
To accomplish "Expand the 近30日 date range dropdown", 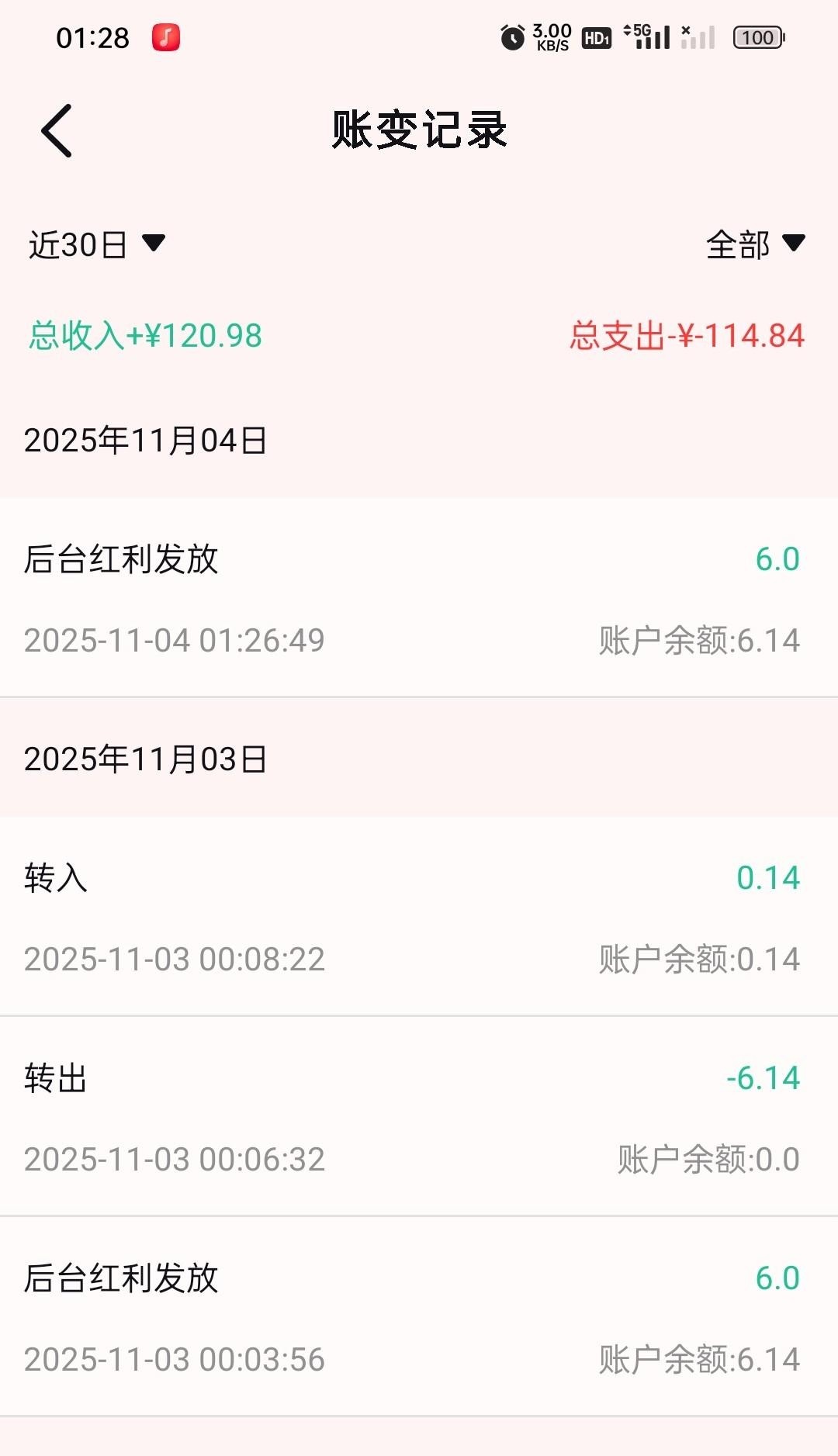I will [96, 244].
